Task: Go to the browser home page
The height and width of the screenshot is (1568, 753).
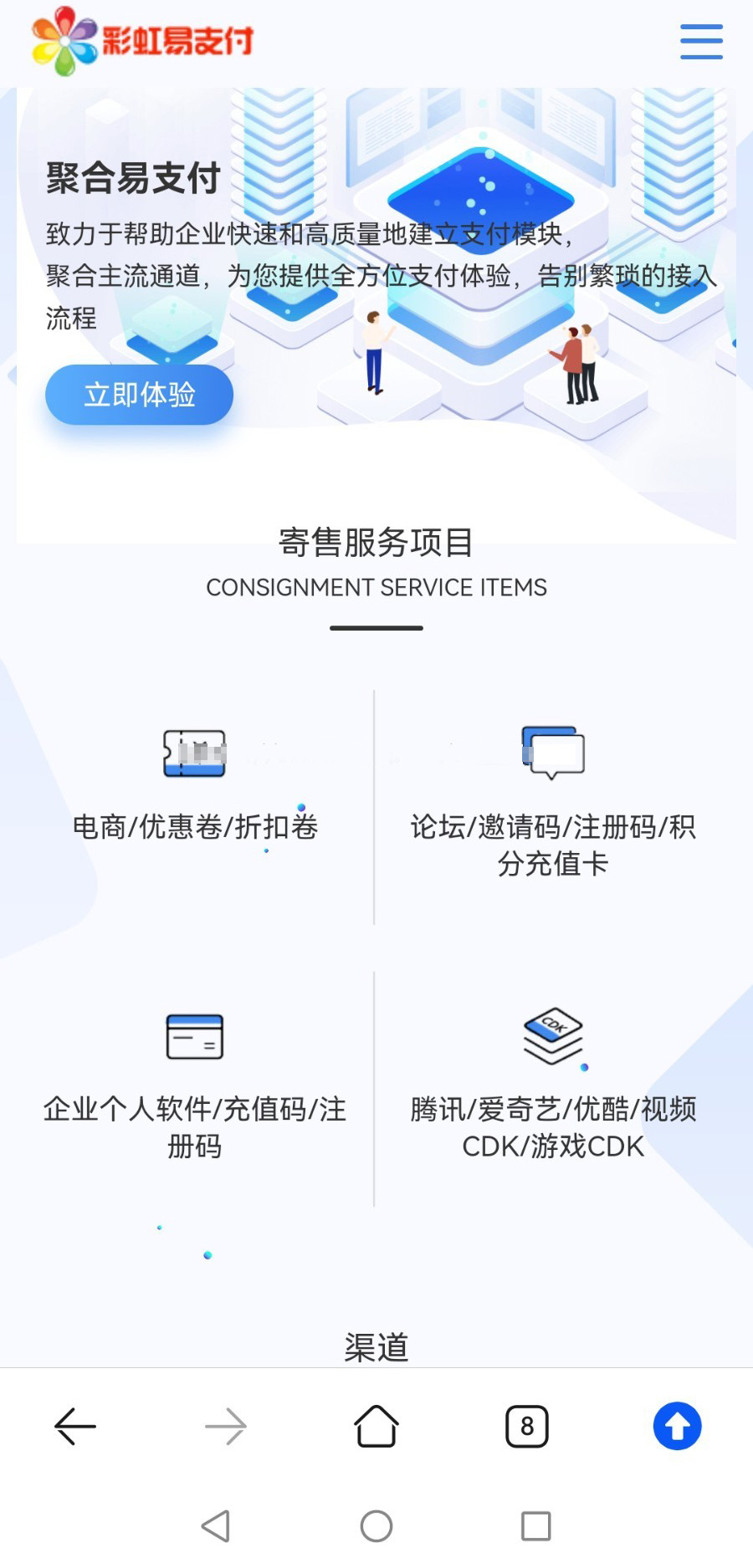Action: [376, 1426]
